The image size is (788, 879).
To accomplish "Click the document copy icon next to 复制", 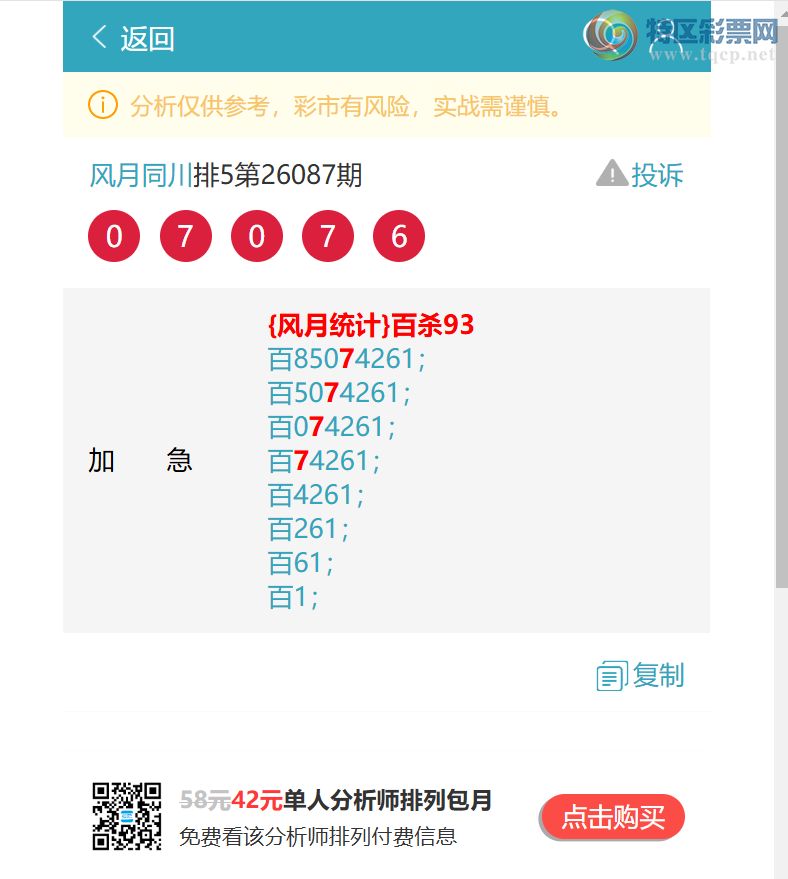I will click(x=612, y=676).
